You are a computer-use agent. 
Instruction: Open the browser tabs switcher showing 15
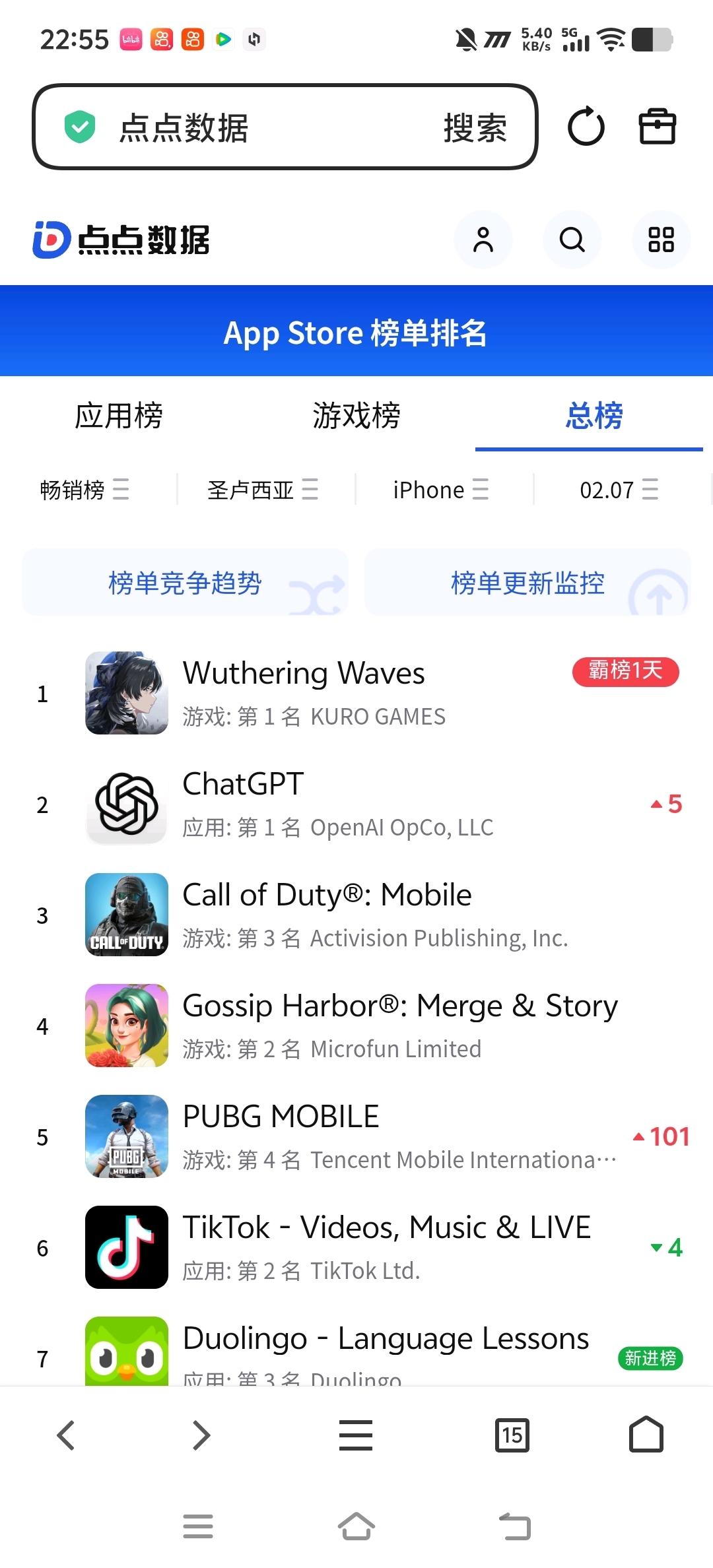coord(512,1435)
